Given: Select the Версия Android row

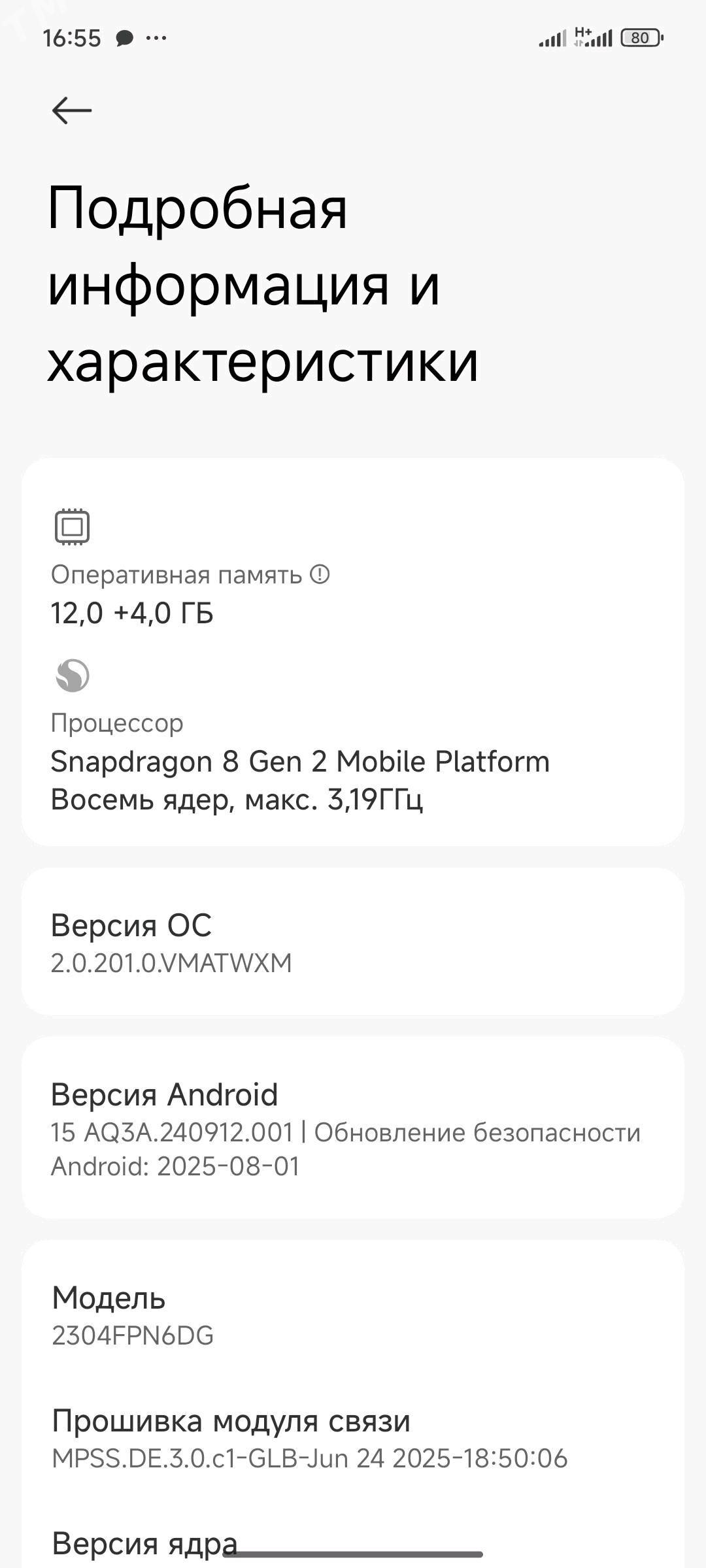Looking at the screenshot, I should [x=353, y=1128].
